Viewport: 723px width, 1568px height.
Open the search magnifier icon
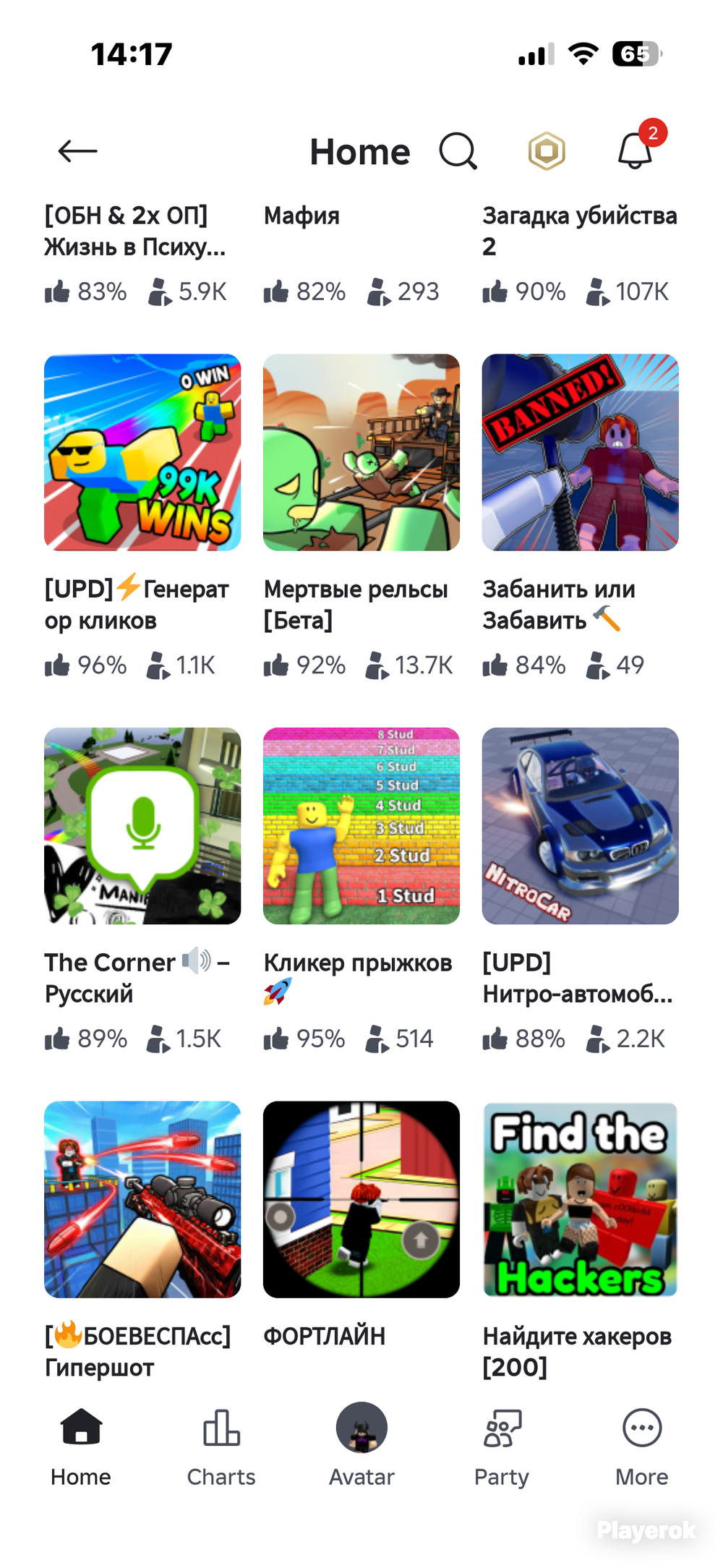pos(458,151)
